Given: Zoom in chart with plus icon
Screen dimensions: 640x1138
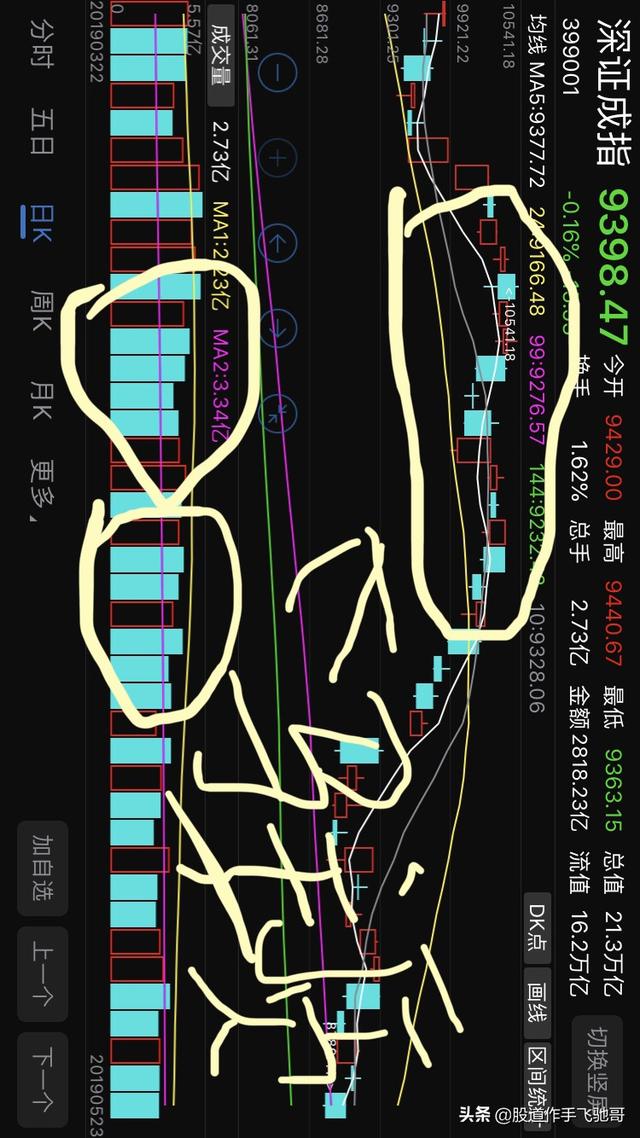Looking at the screenshot, I should point(279,157).
